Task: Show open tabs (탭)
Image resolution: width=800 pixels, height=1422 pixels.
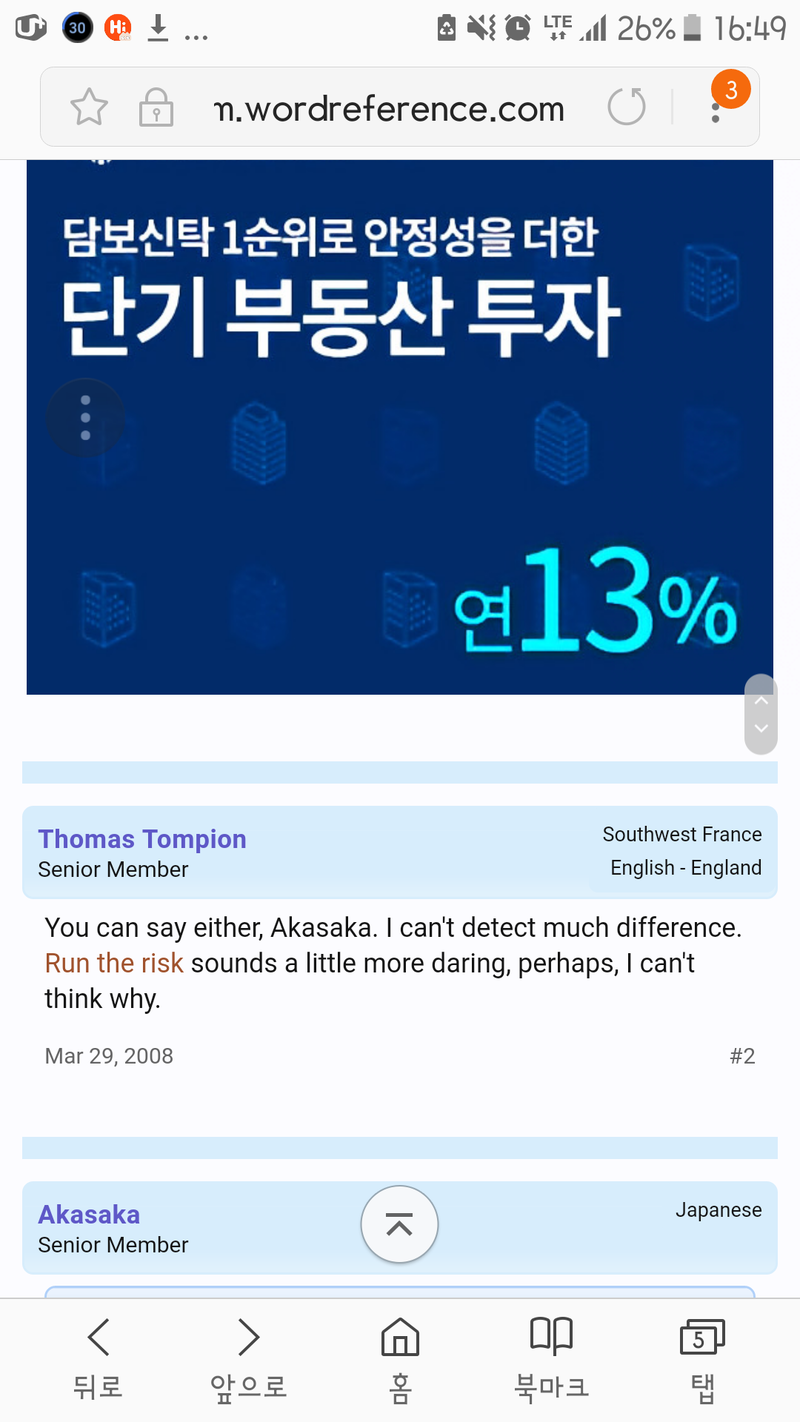Action: (702, 1358)
